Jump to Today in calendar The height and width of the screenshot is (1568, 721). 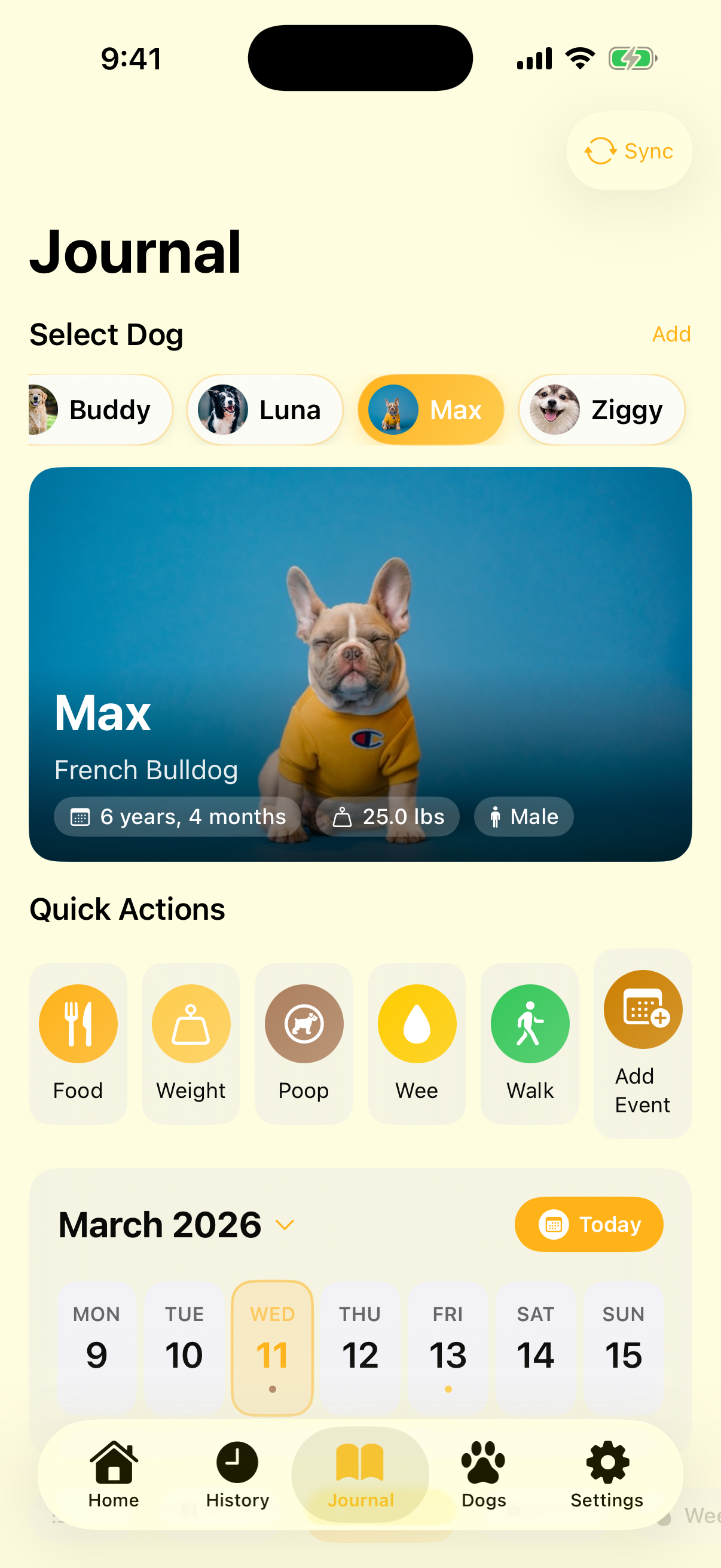click(x=588, y=1224)
